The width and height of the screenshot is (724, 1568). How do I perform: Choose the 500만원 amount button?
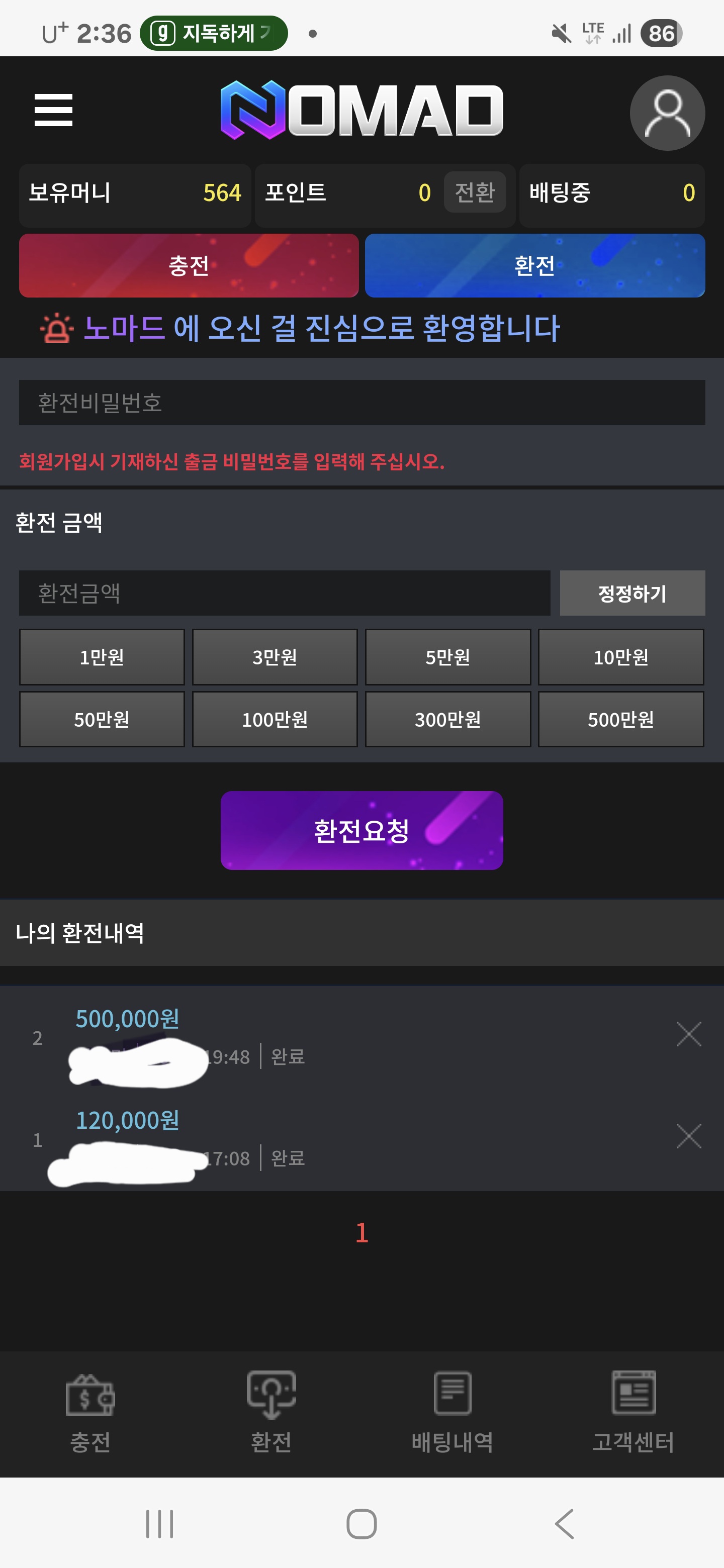[620, 720]
